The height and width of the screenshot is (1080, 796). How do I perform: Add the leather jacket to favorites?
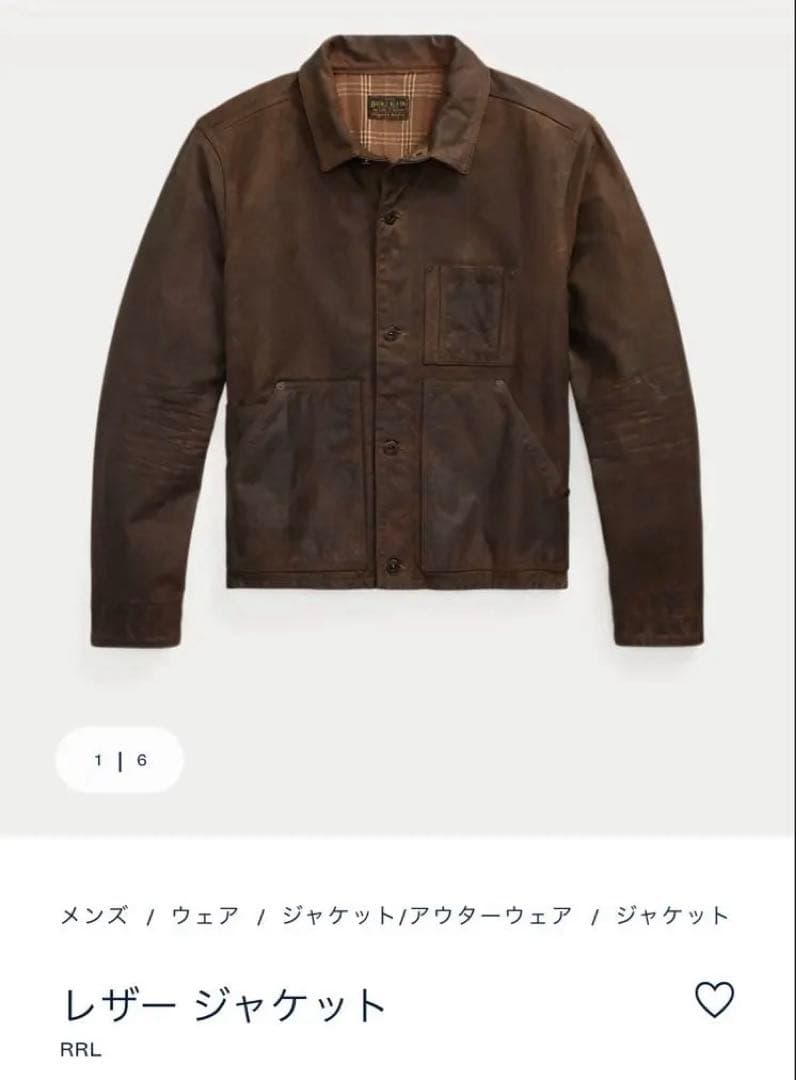click(714, 1001)
